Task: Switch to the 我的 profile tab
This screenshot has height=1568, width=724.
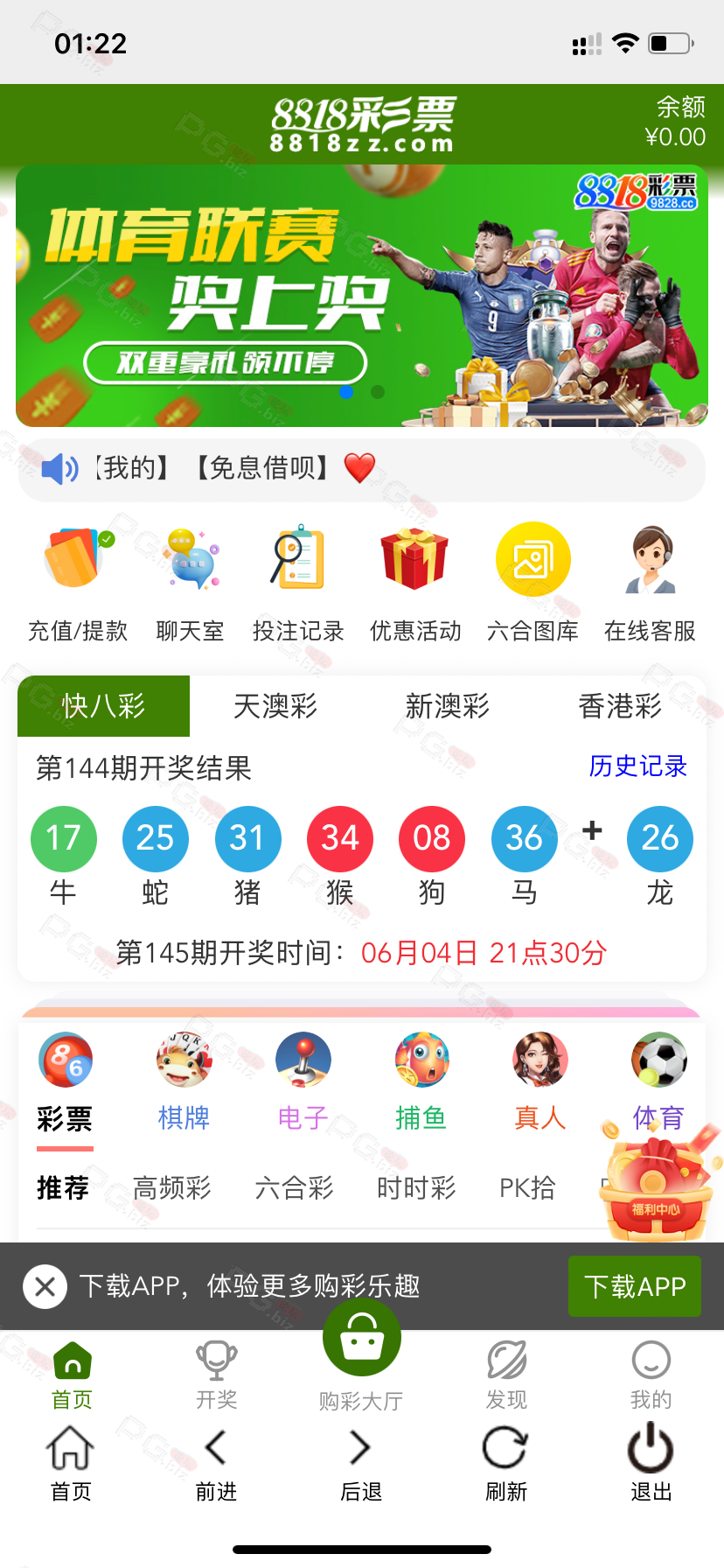Action: (651, 1375)
